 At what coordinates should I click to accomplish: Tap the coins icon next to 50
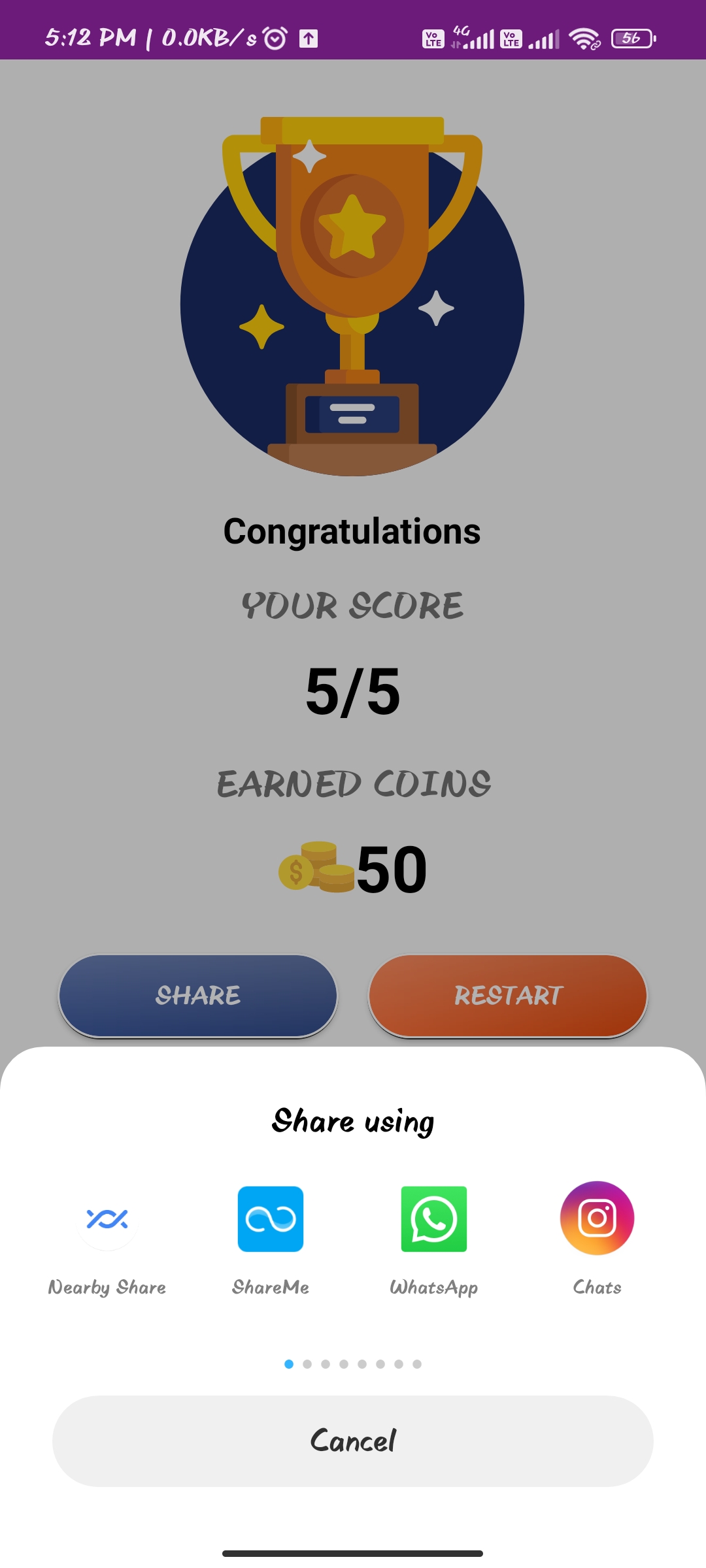(314, 869)
